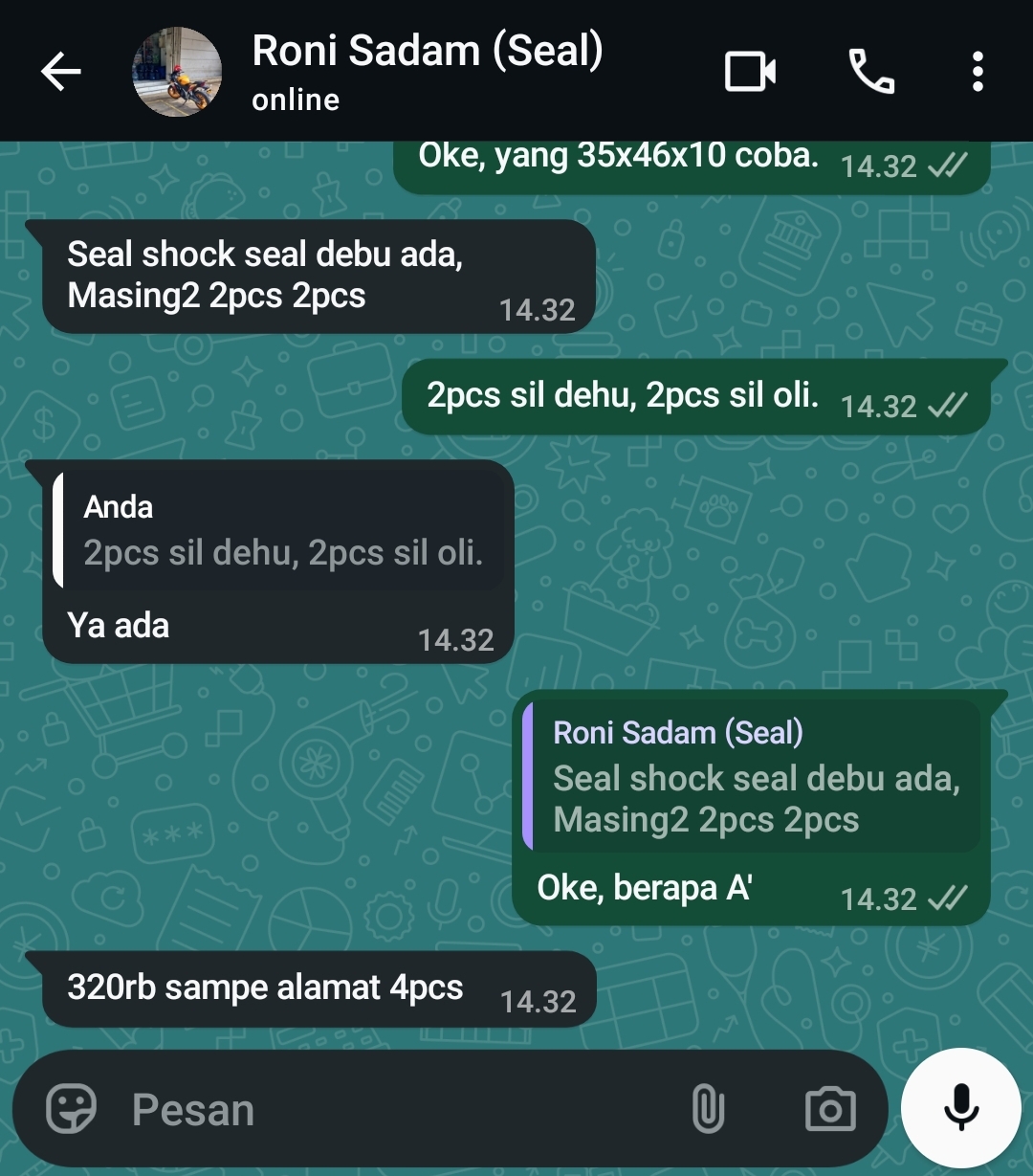
Task: Open Roni Sadam (Seal) contact info
Action: [426, 70]
